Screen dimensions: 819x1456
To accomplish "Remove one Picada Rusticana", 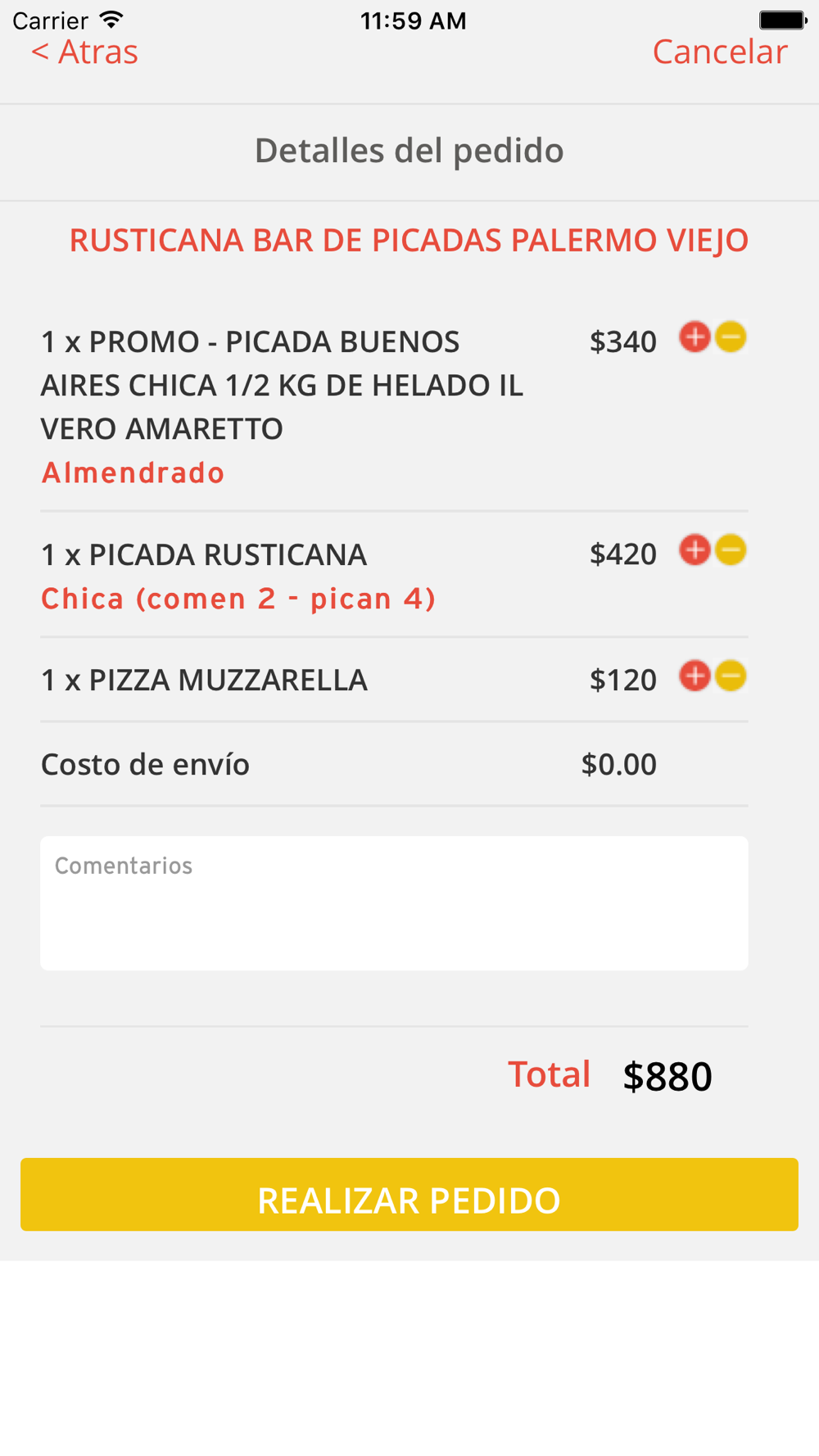I will (731, 550).
